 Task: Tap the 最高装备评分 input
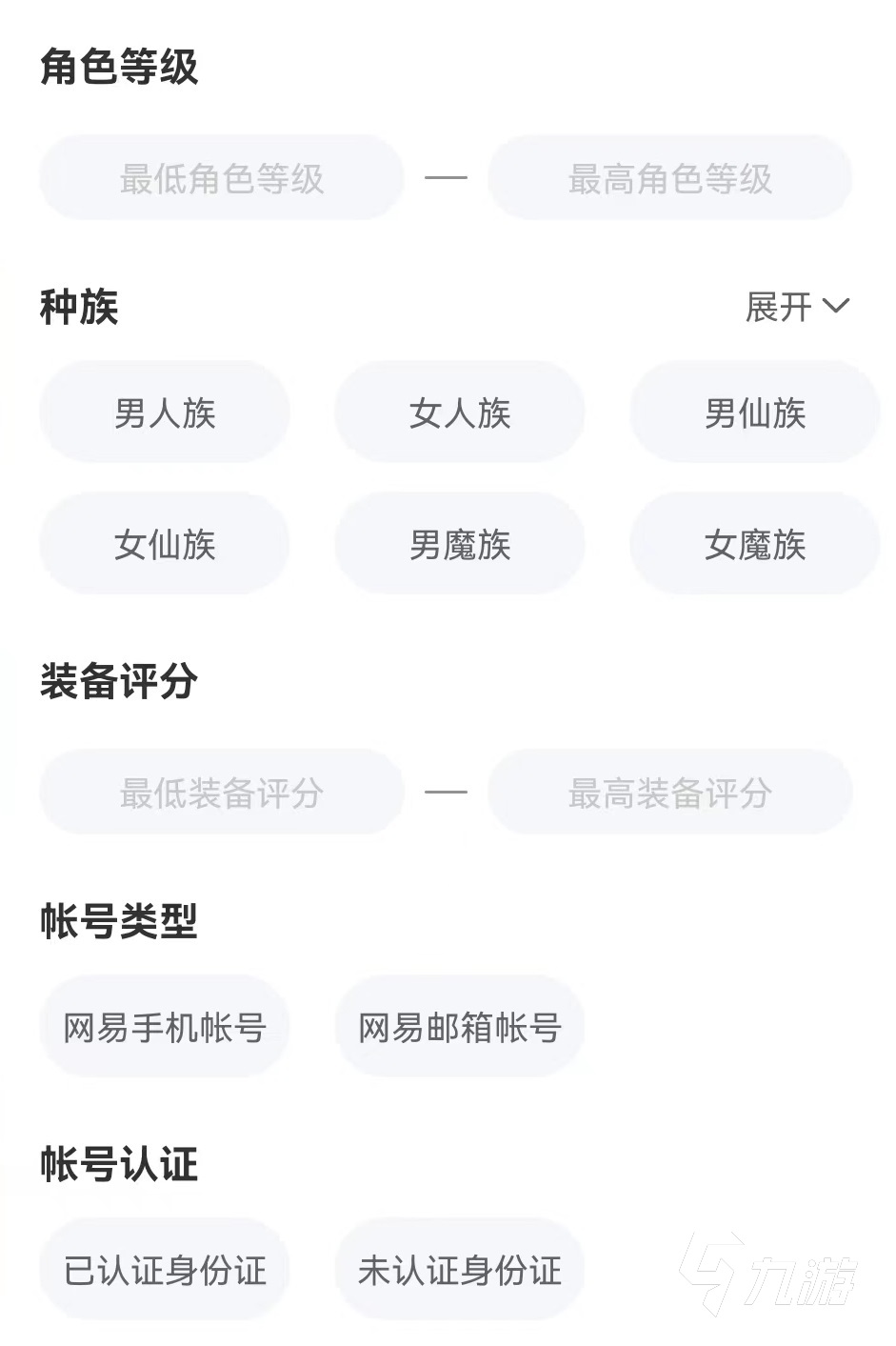click(x=669, y=793)
